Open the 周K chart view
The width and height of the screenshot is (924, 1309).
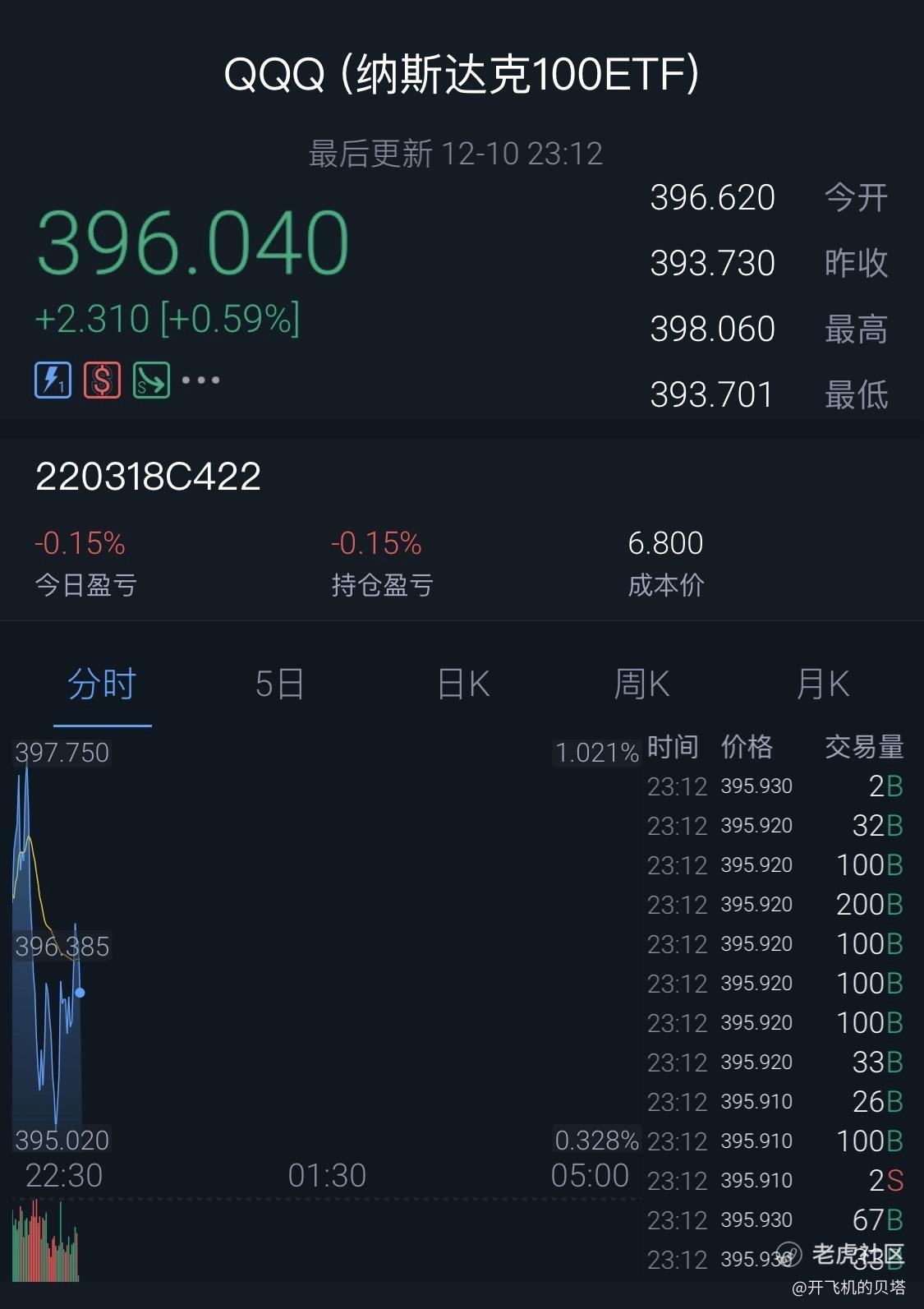(x=641, y=684)
